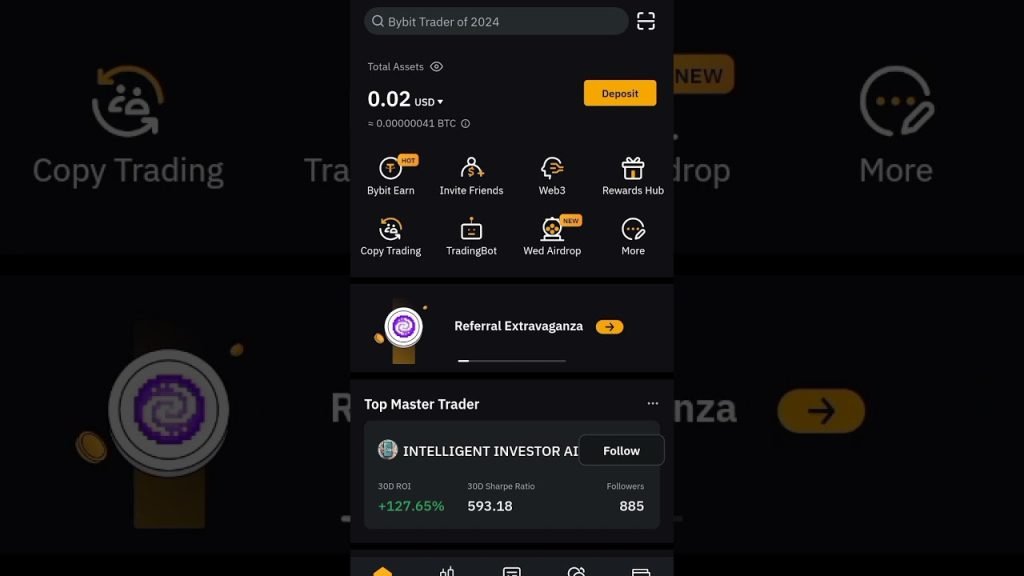Go to Invite Friends

coord(471,175)
